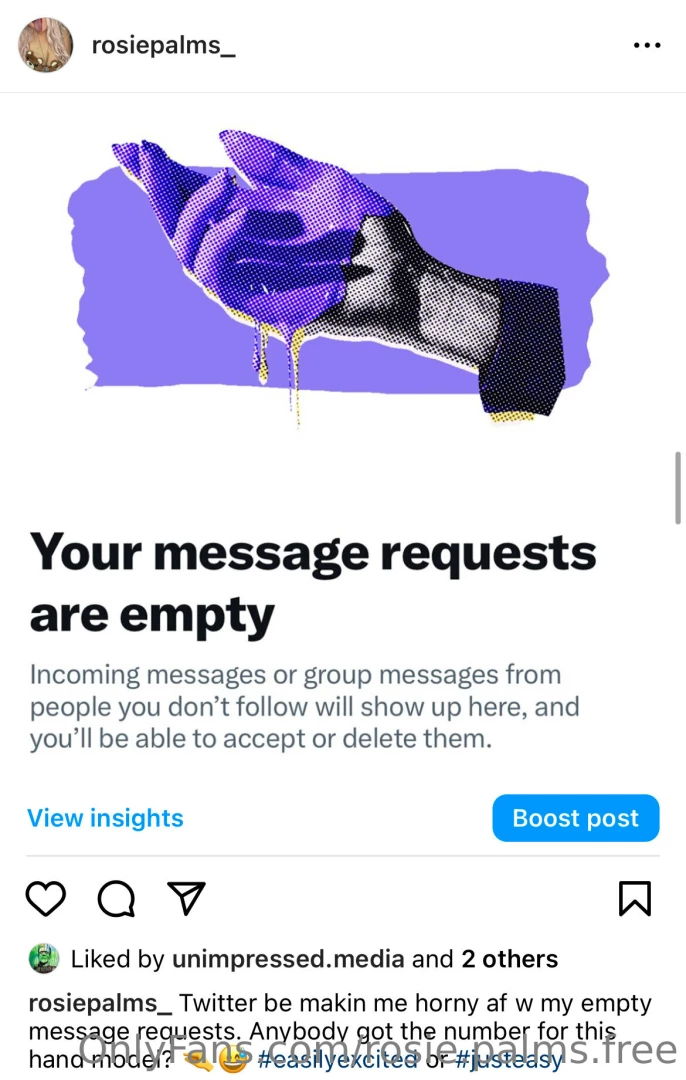
Task: Open the post's three-dot overflow menu
Action: click(647, 45)
